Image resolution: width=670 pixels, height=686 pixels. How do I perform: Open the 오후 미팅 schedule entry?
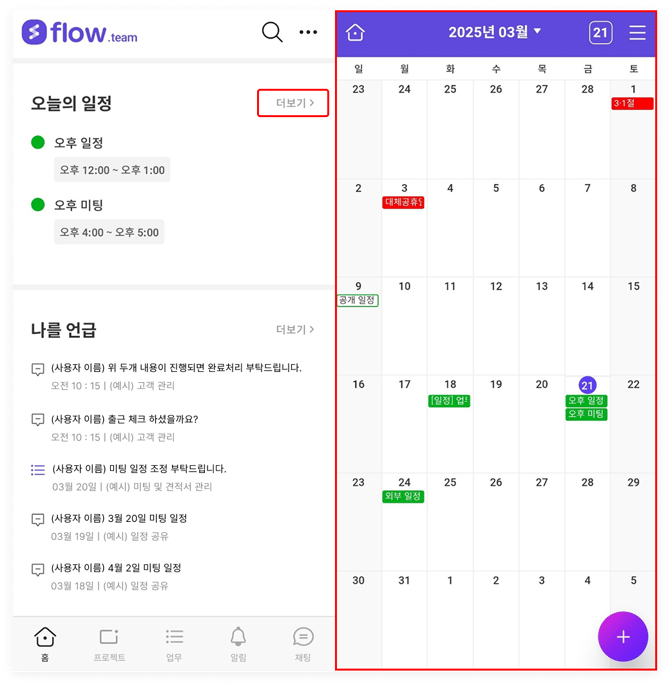click(x=79, y=205)
